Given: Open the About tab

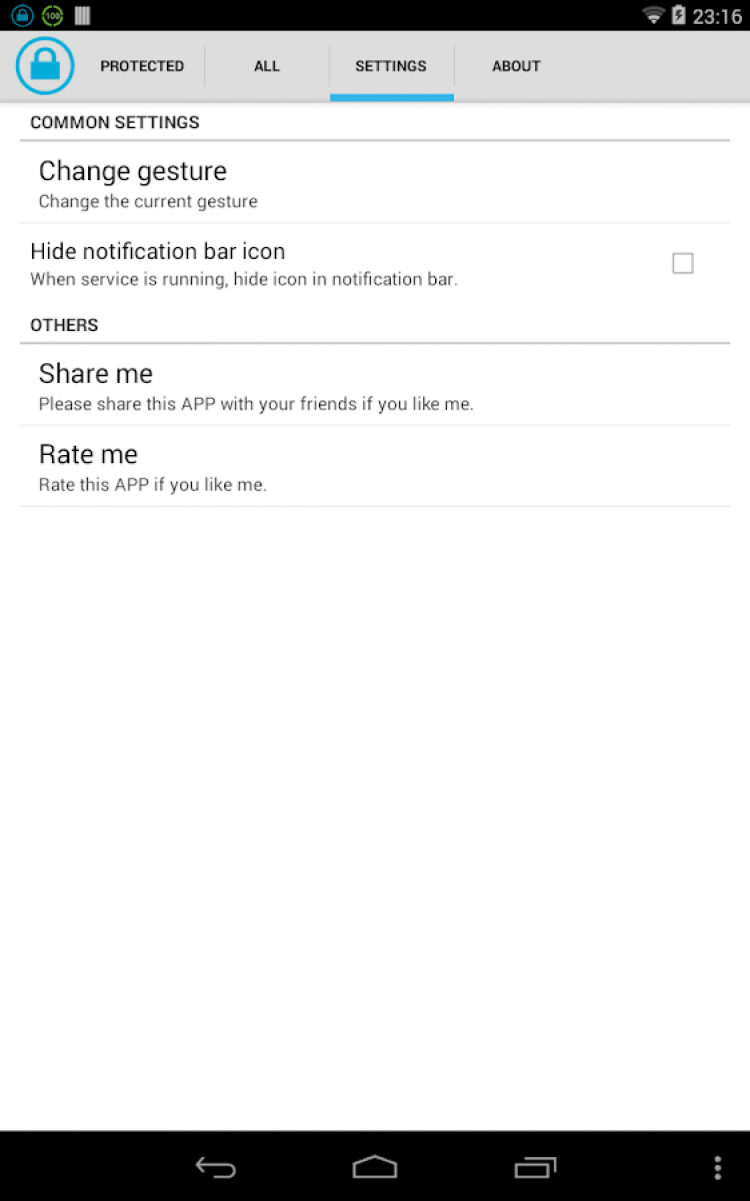Looking at the screenshot, I should (516, 66).
